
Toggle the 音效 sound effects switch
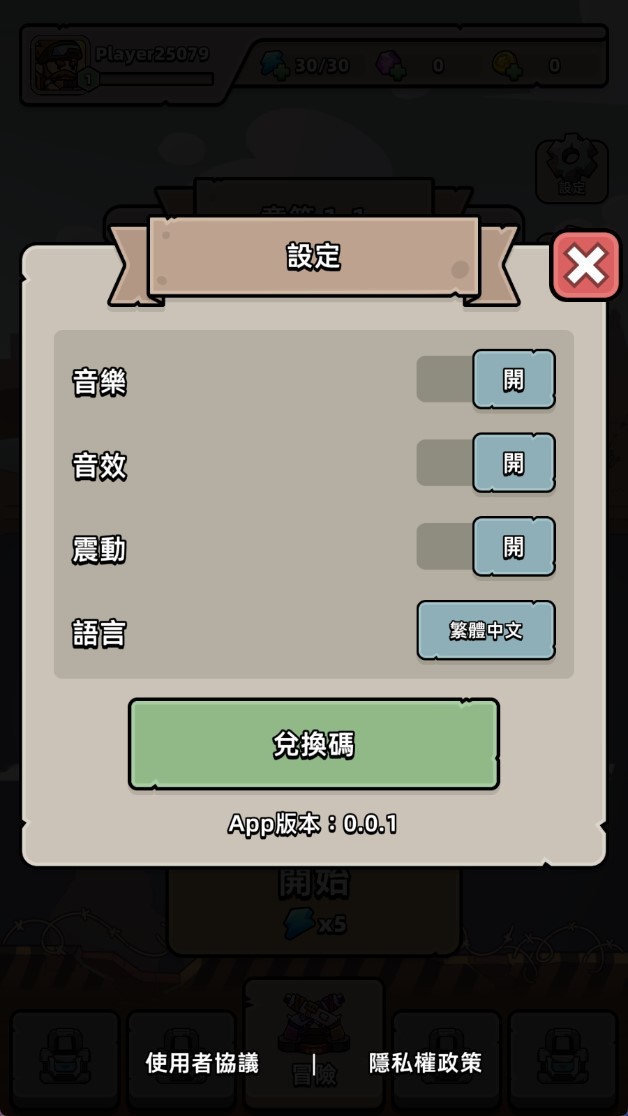click(486, 463)
